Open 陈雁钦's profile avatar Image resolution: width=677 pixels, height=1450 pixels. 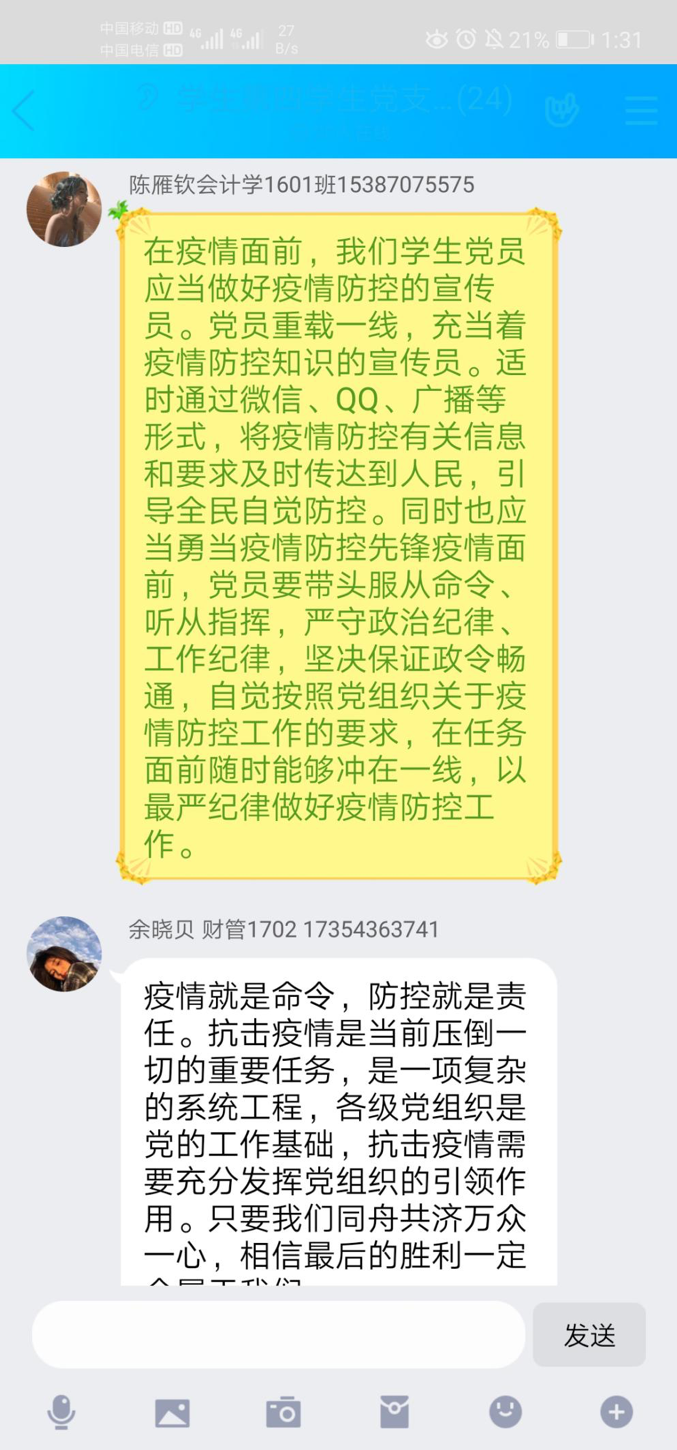(64, 209)
